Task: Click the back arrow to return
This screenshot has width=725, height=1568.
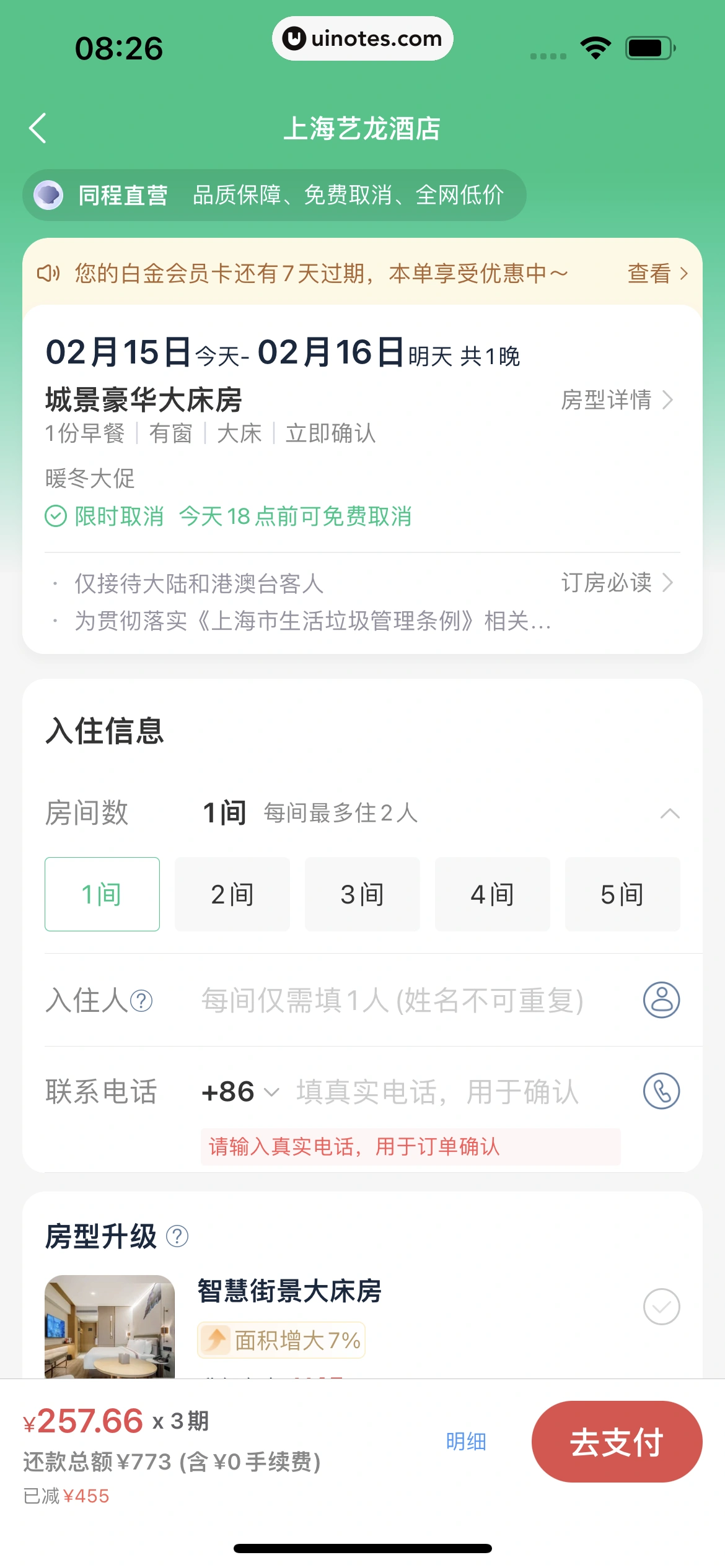Action: (x=37, y=128)
